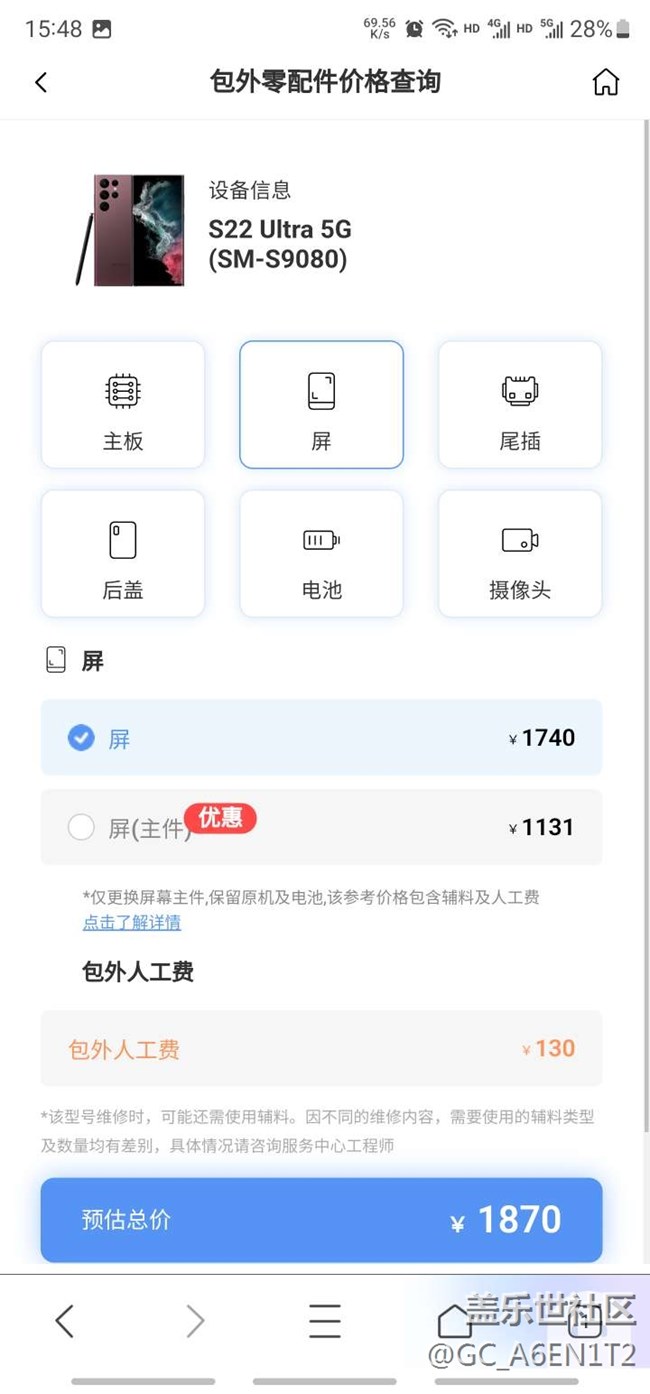Open the 点击了解详情 link
650x1394 pixels.
(132, 922)
